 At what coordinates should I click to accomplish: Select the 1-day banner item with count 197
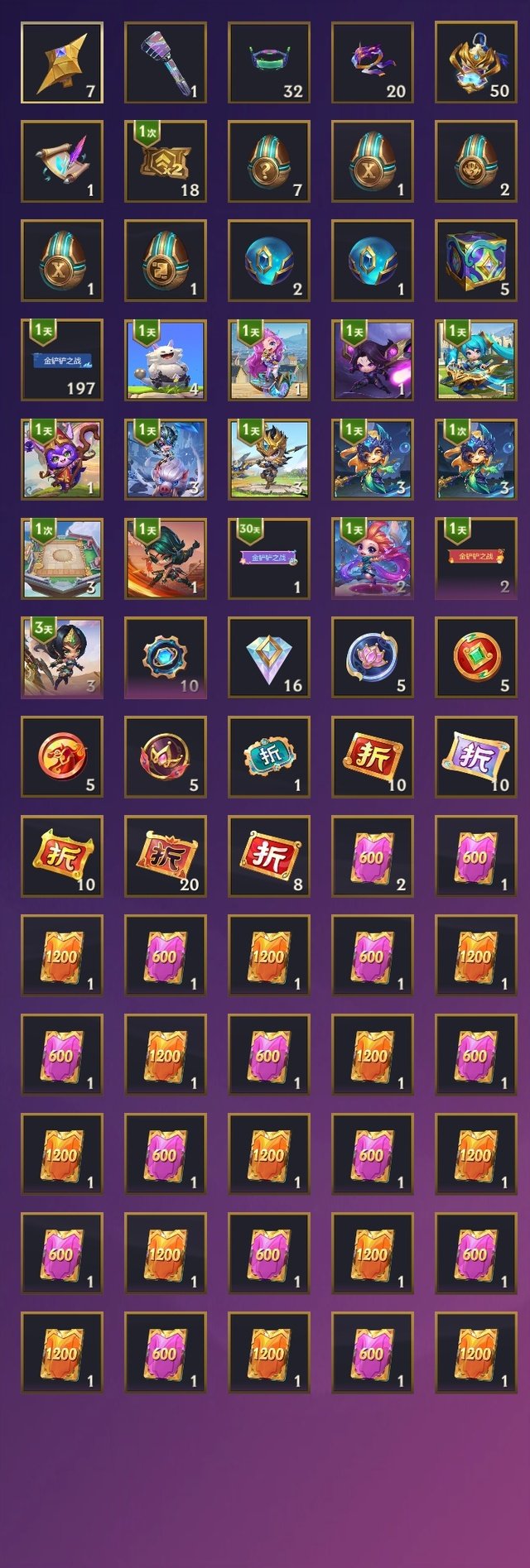62,360
